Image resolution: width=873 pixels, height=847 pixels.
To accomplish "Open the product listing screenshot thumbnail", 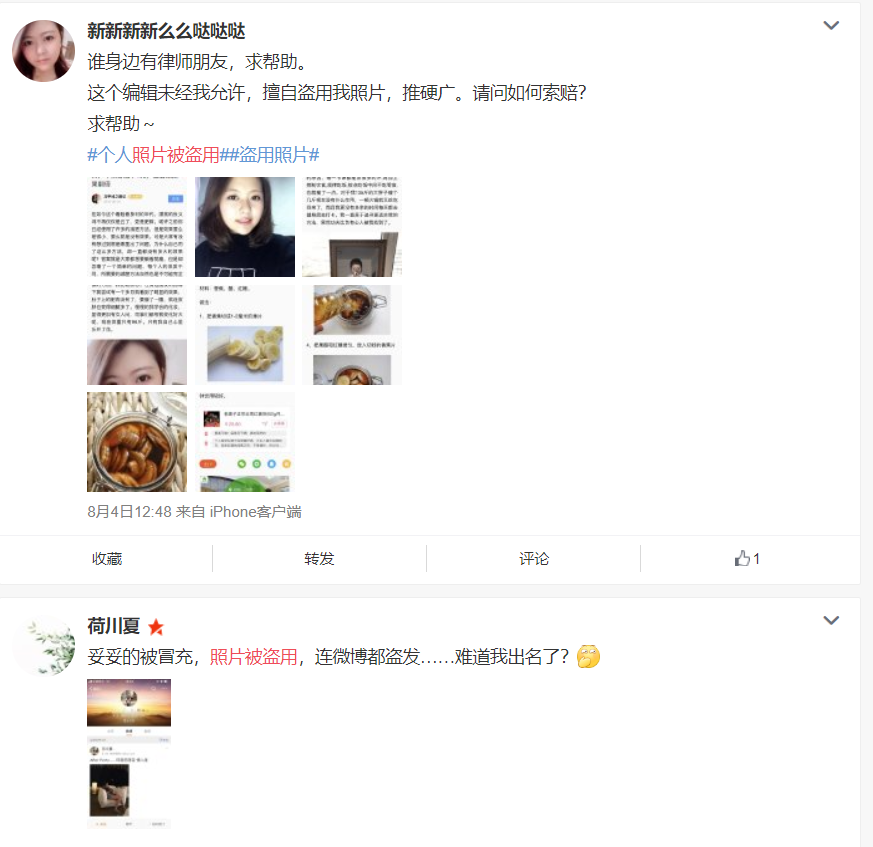I will point(245,442).
